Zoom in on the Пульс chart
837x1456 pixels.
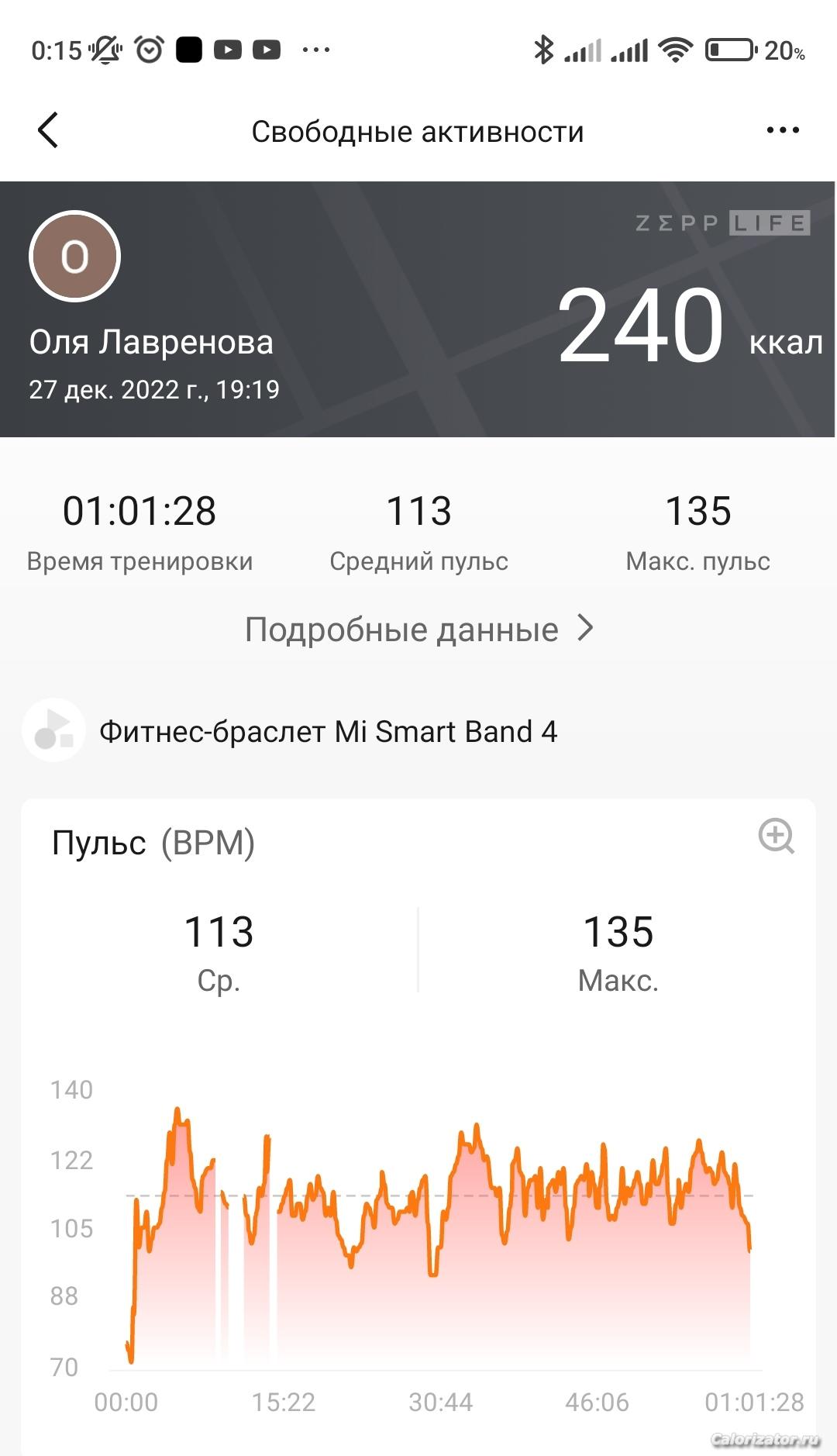pos(776,836)
